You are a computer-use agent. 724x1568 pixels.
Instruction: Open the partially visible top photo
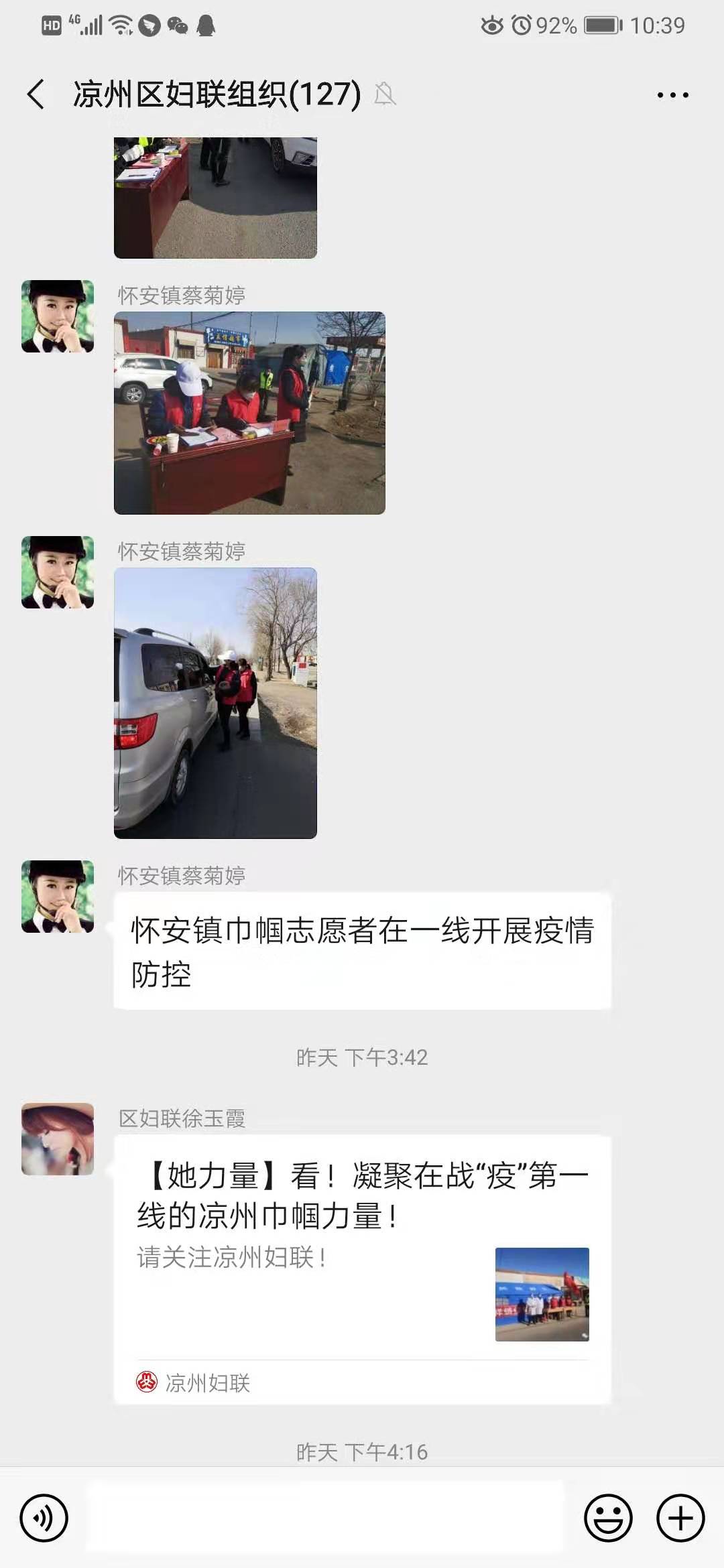[215, 198]
